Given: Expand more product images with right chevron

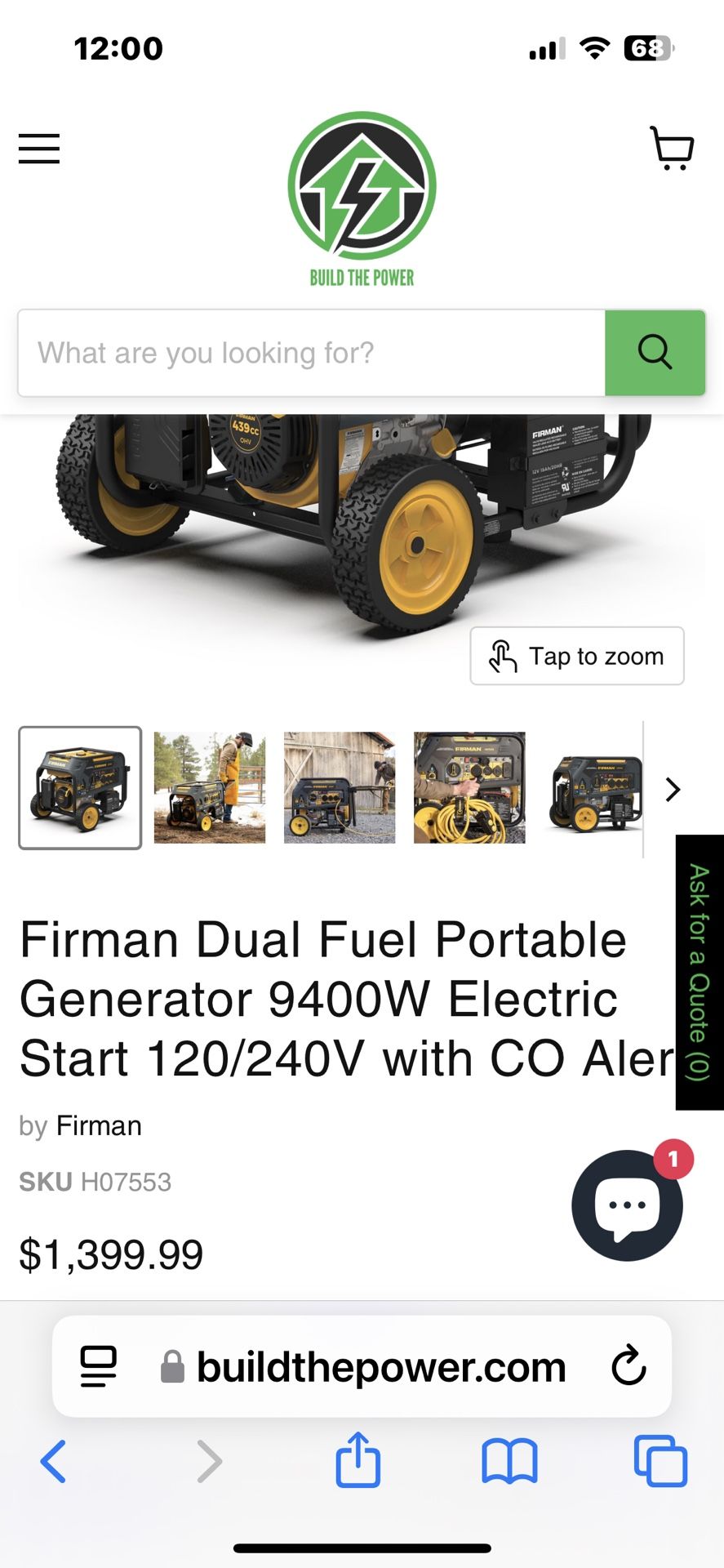Looking at the screenshot, I should coord(672,789).
